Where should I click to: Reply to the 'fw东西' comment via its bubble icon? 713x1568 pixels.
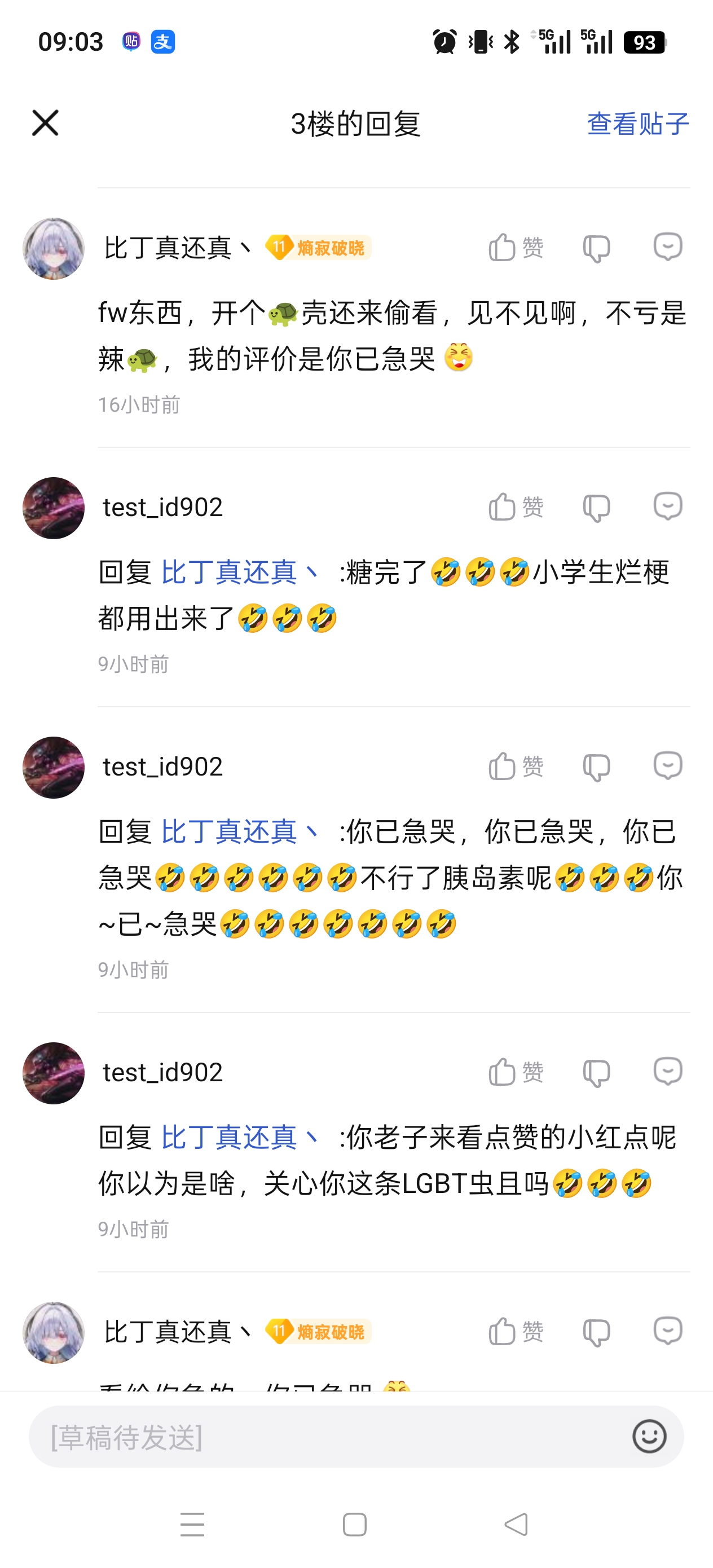tap(667, 247)
